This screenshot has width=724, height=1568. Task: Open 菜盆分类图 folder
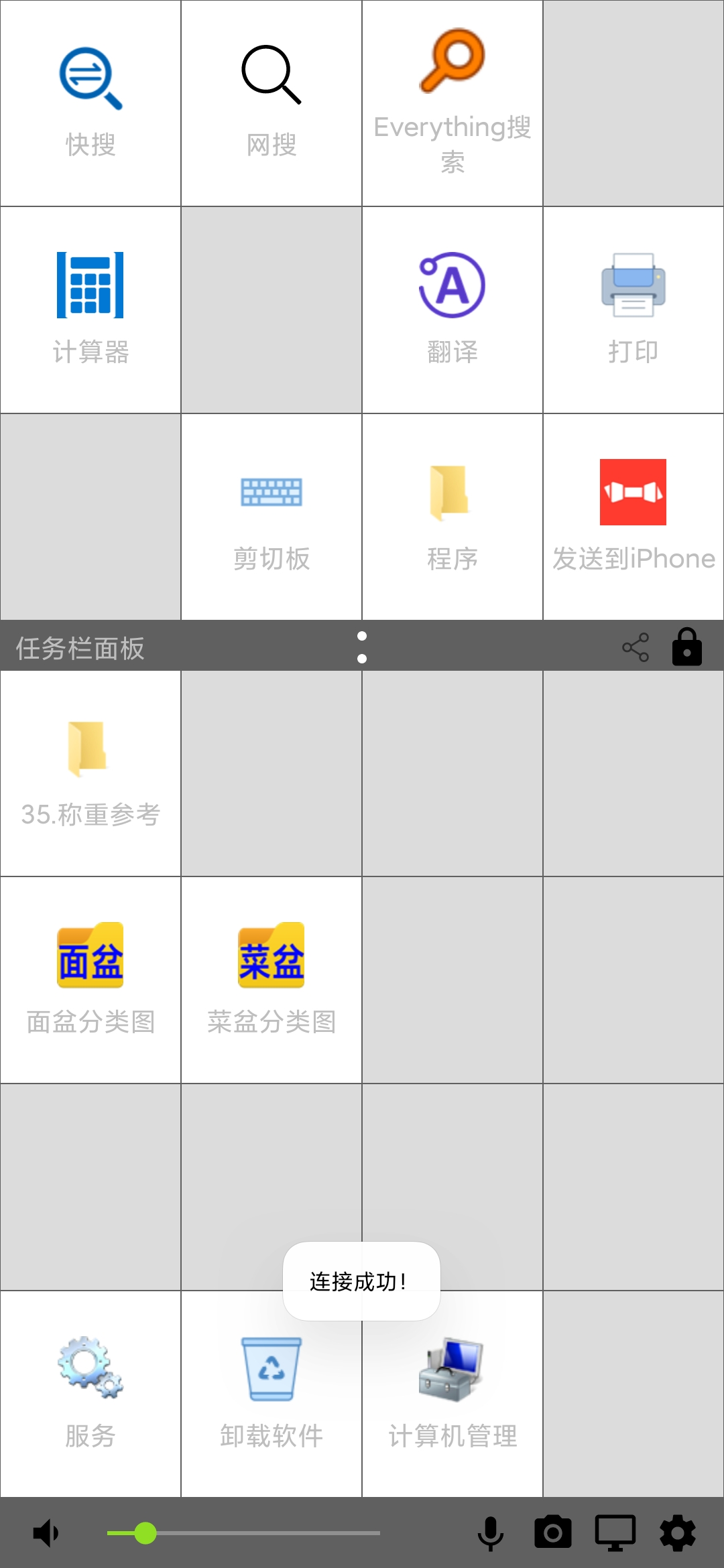tap(271, 980)
